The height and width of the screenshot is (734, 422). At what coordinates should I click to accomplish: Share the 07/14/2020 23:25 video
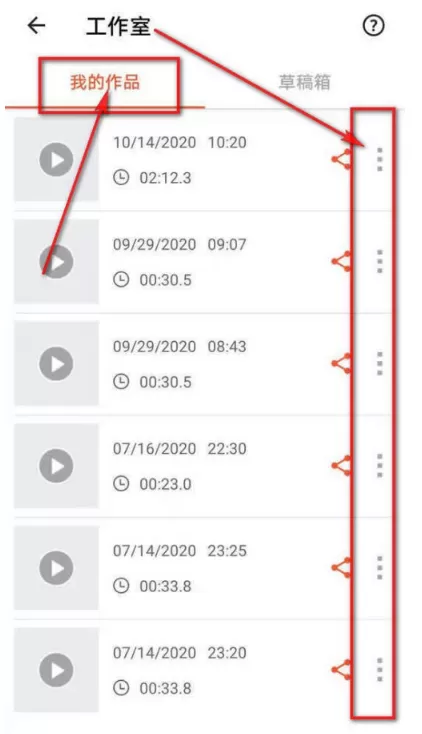341,567
